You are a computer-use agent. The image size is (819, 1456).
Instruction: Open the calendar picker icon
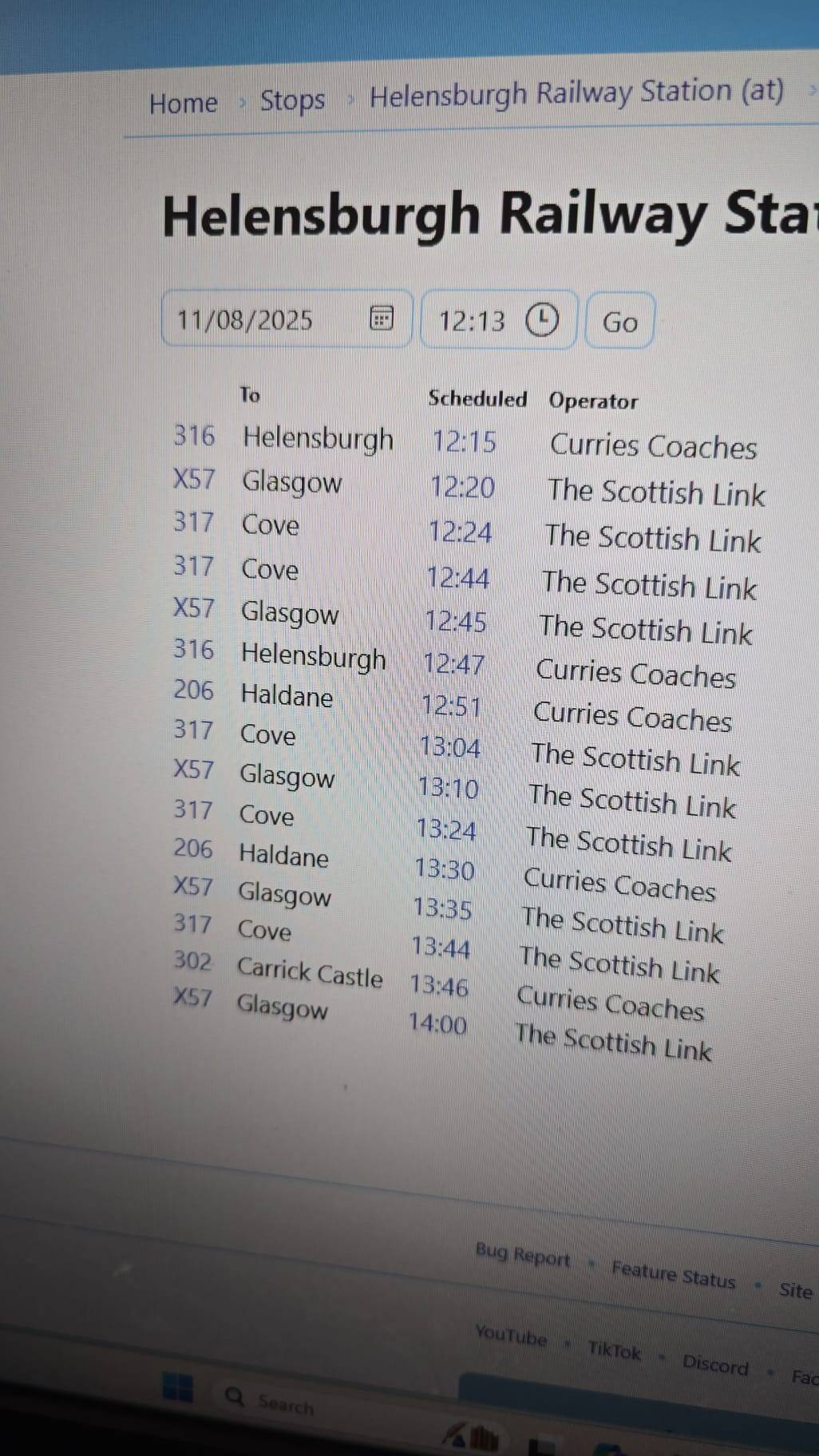(x=382, y=318)
